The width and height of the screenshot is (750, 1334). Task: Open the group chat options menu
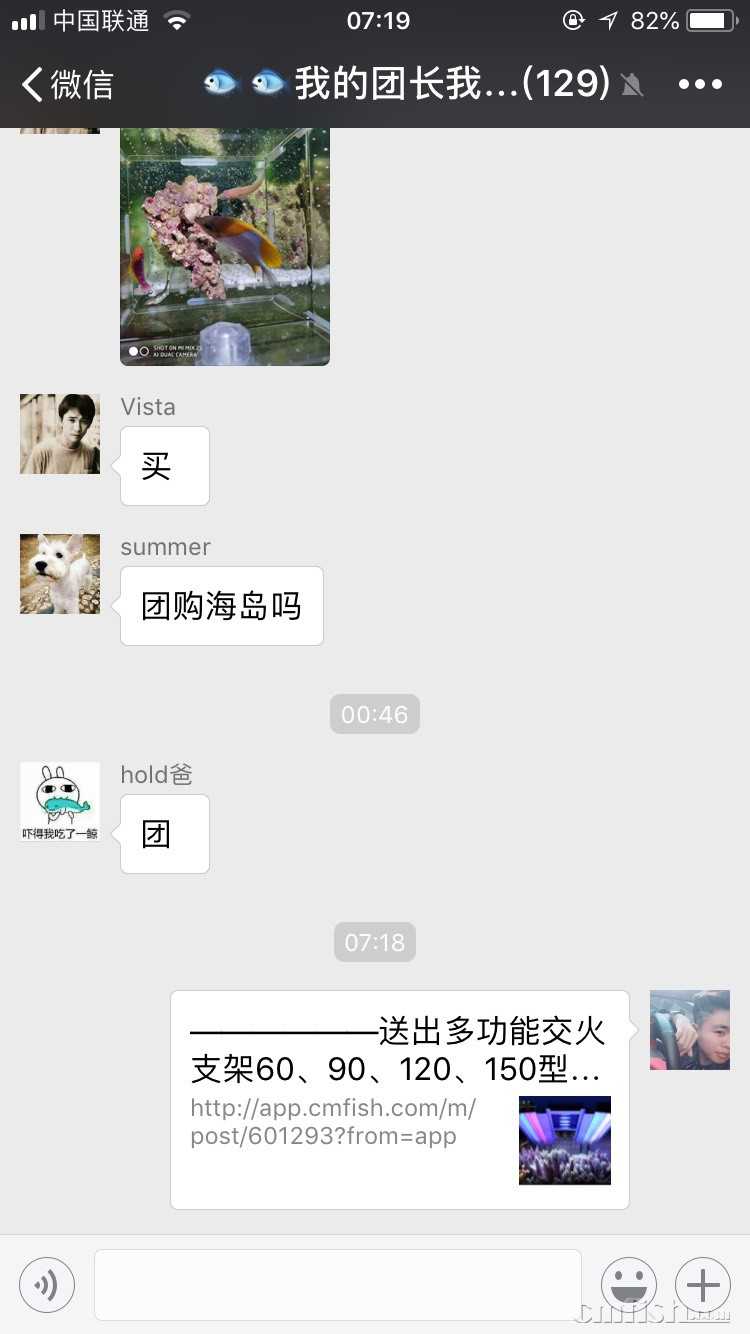point(700,85)
